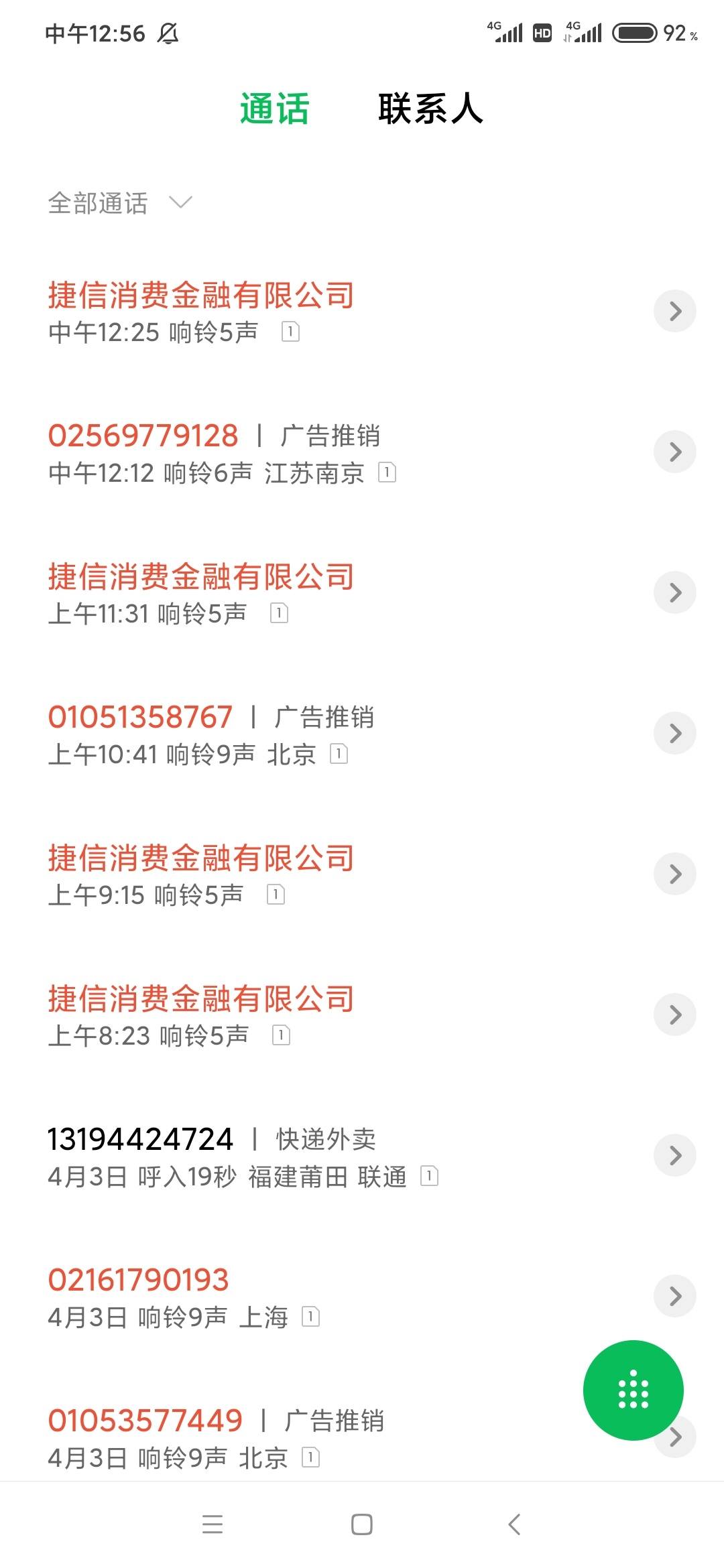Image resolution: width=724 pixels, height=1568 pixels.
Task: Expand the 全部通话 filter dropdown
Action: [x=120, y=203]
